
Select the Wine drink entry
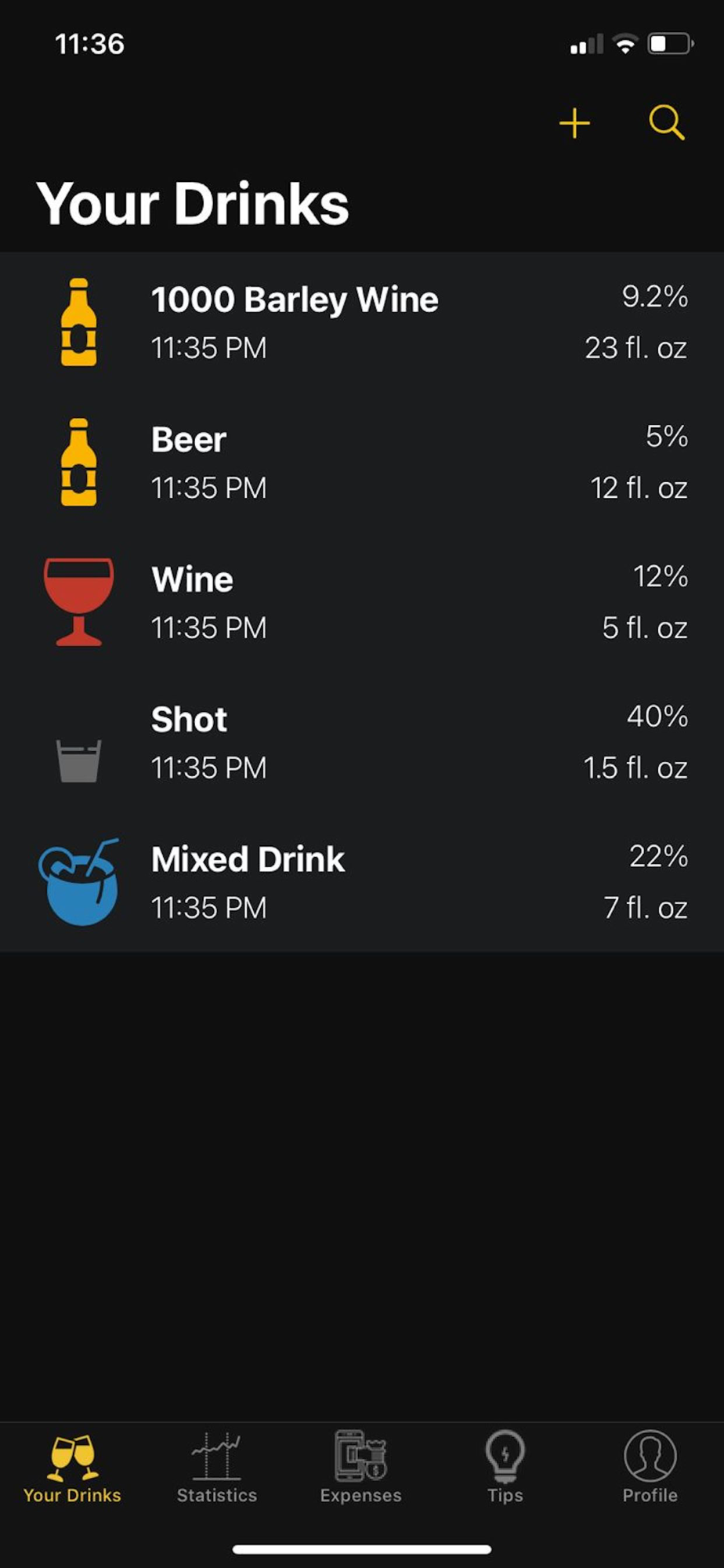click(362, 602)
